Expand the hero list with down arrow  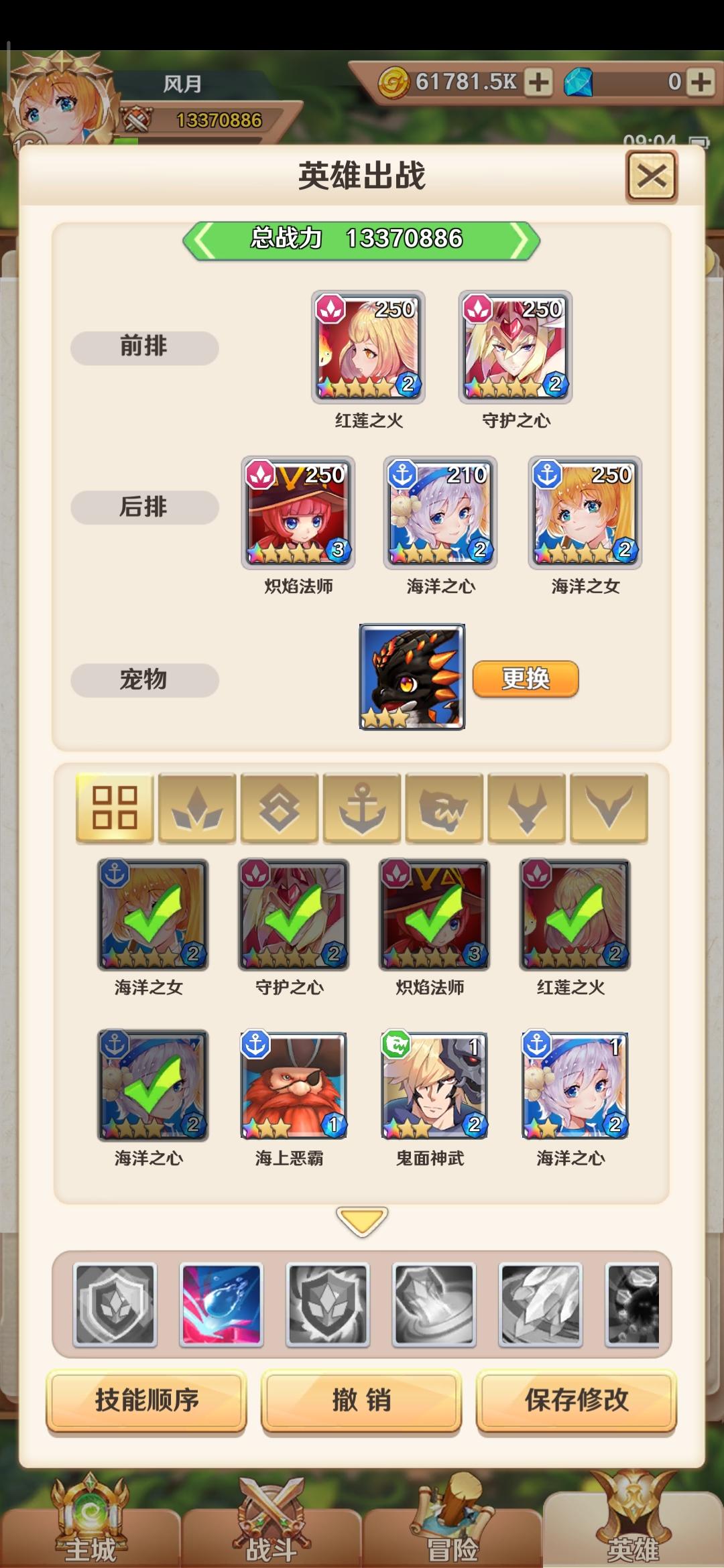click(362, 1221)
